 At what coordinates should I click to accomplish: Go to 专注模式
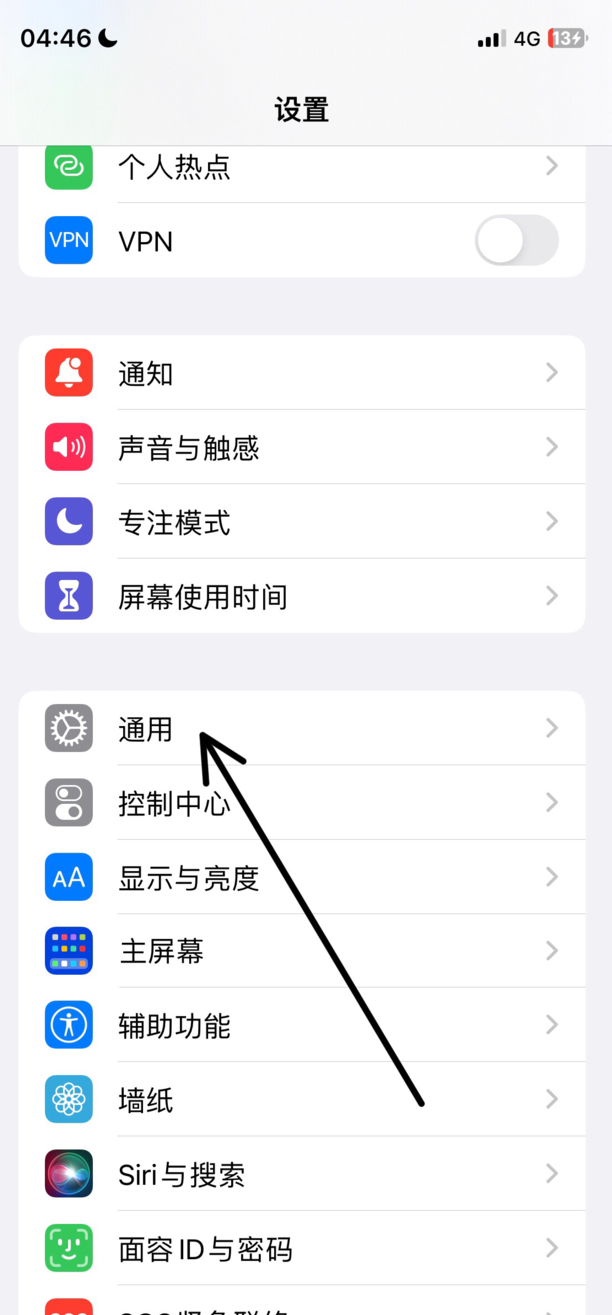tap(302, 521)
